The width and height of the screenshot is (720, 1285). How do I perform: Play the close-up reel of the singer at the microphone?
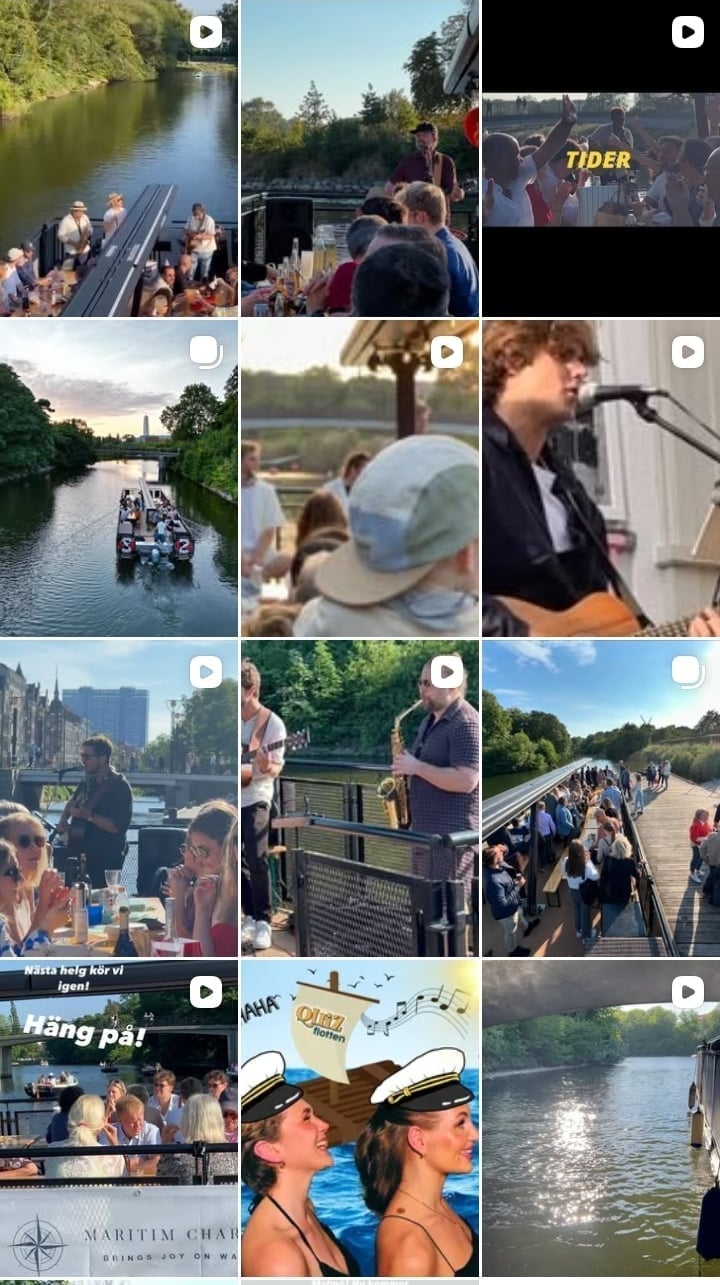(600, 478)
